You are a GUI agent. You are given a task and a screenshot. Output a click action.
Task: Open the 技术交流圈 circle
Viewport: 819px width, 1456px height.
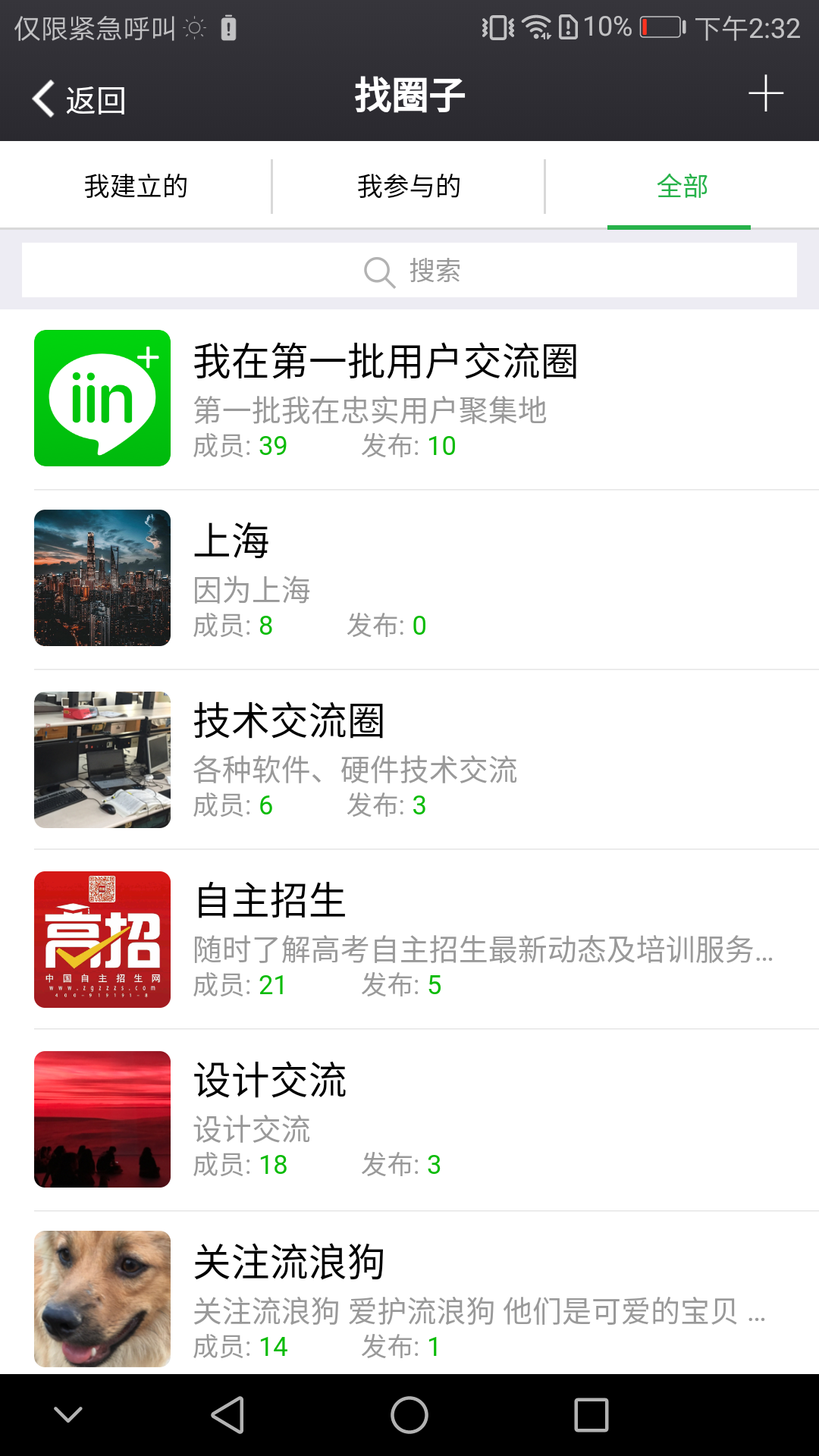click(x=409, y=759)
